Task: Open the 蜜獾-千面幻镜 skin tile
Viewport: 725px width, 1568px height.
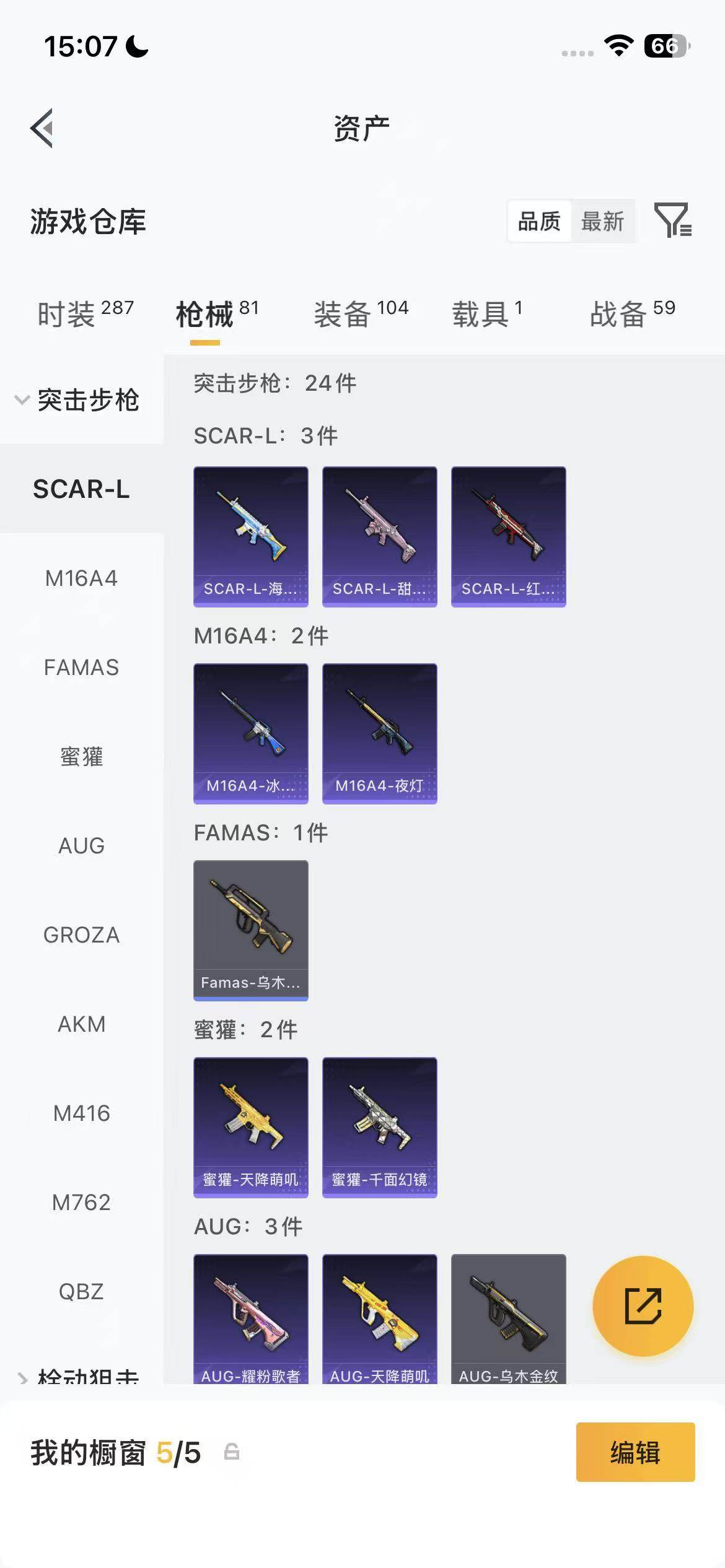Action: pyautogui.click(x=380, y=1128)
